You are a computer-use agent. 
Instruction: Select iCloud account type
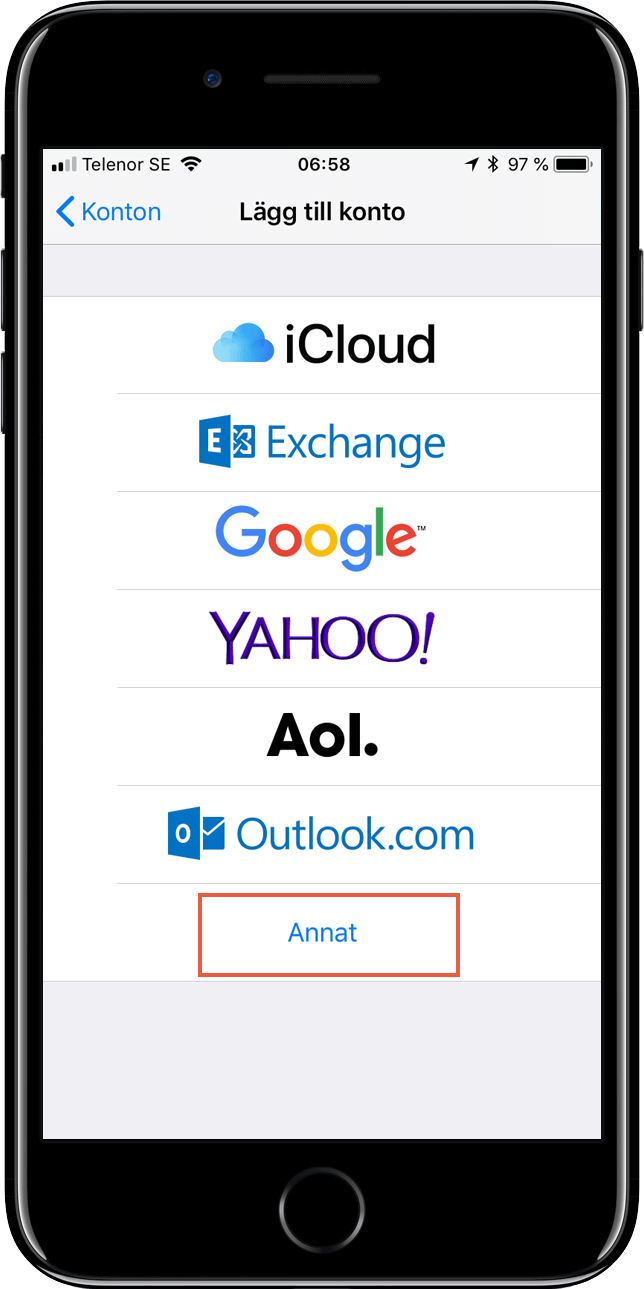click(323, 345)
